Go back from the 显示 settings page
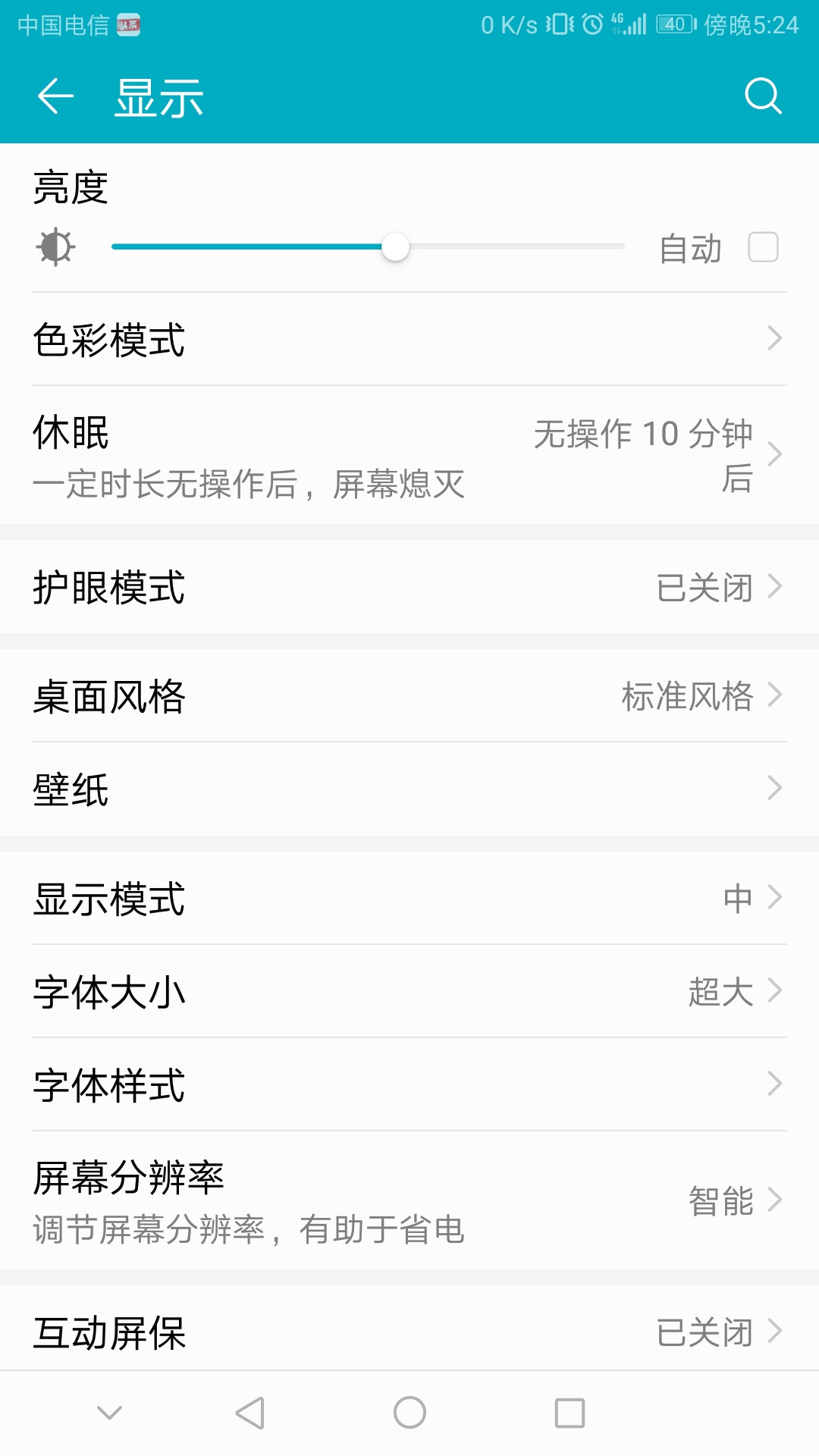This screenshot has height=1456, width=819. [55, 96]
